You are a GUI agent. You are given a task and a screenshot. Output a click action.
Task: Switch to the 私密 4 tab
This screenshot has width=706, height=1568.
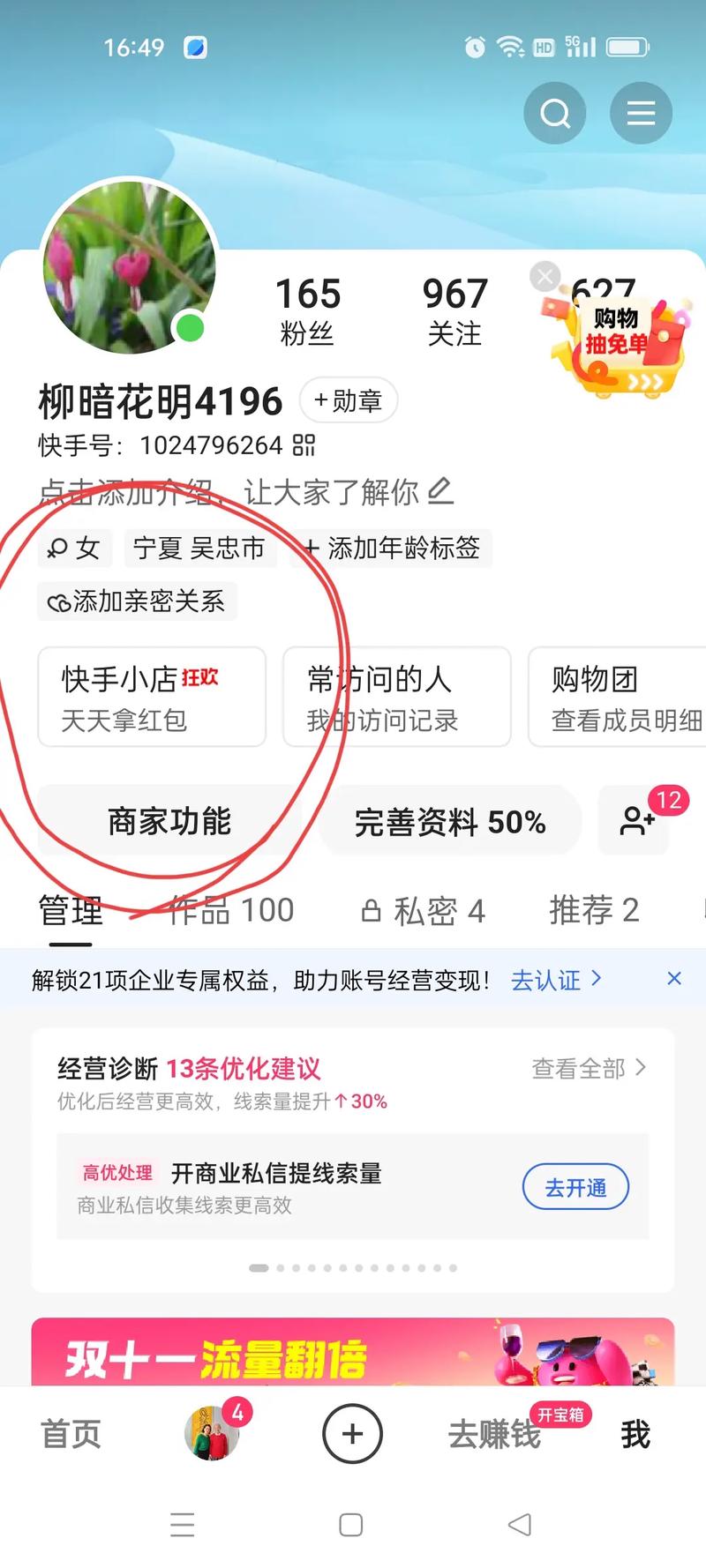pos(422,910)
